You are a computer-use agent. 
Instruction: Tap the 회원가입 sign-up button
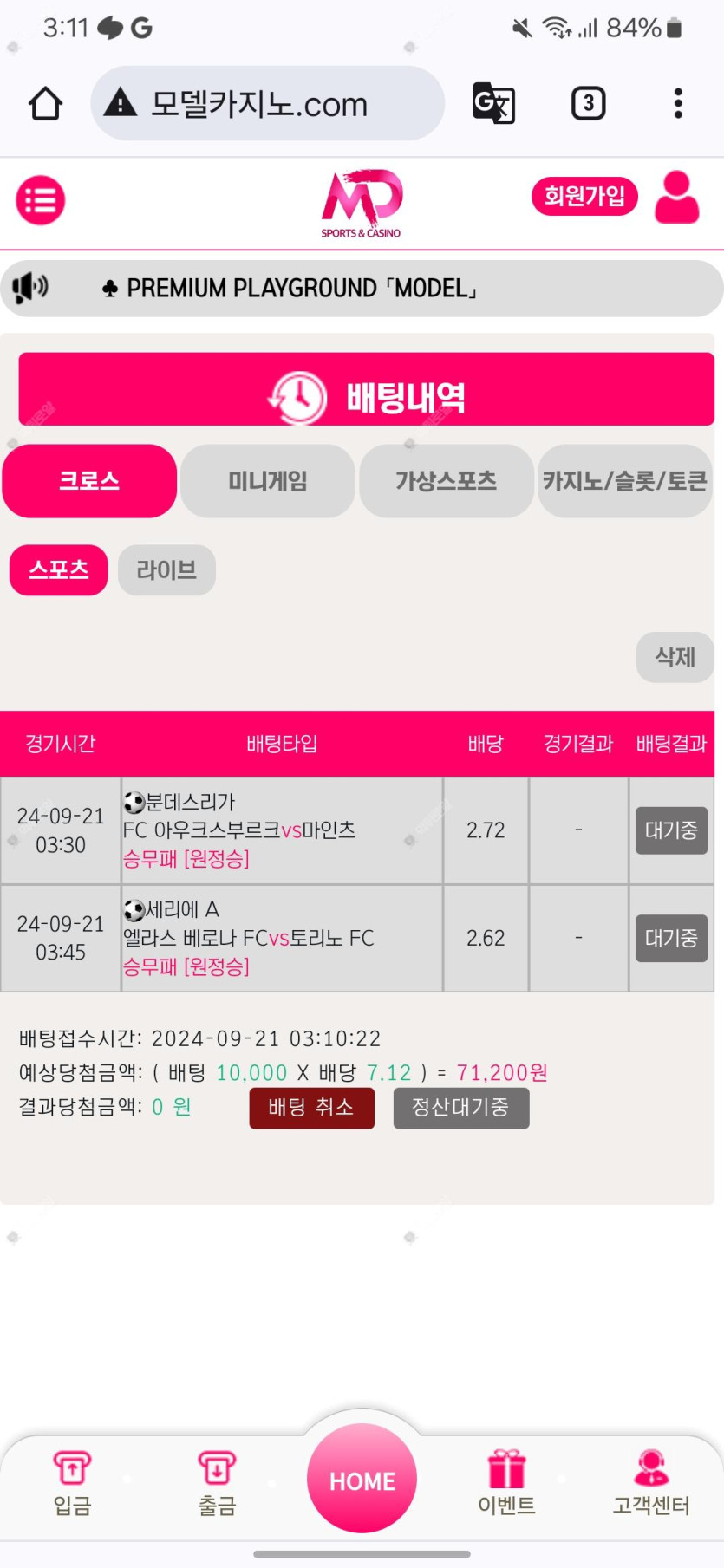(584, 196)
